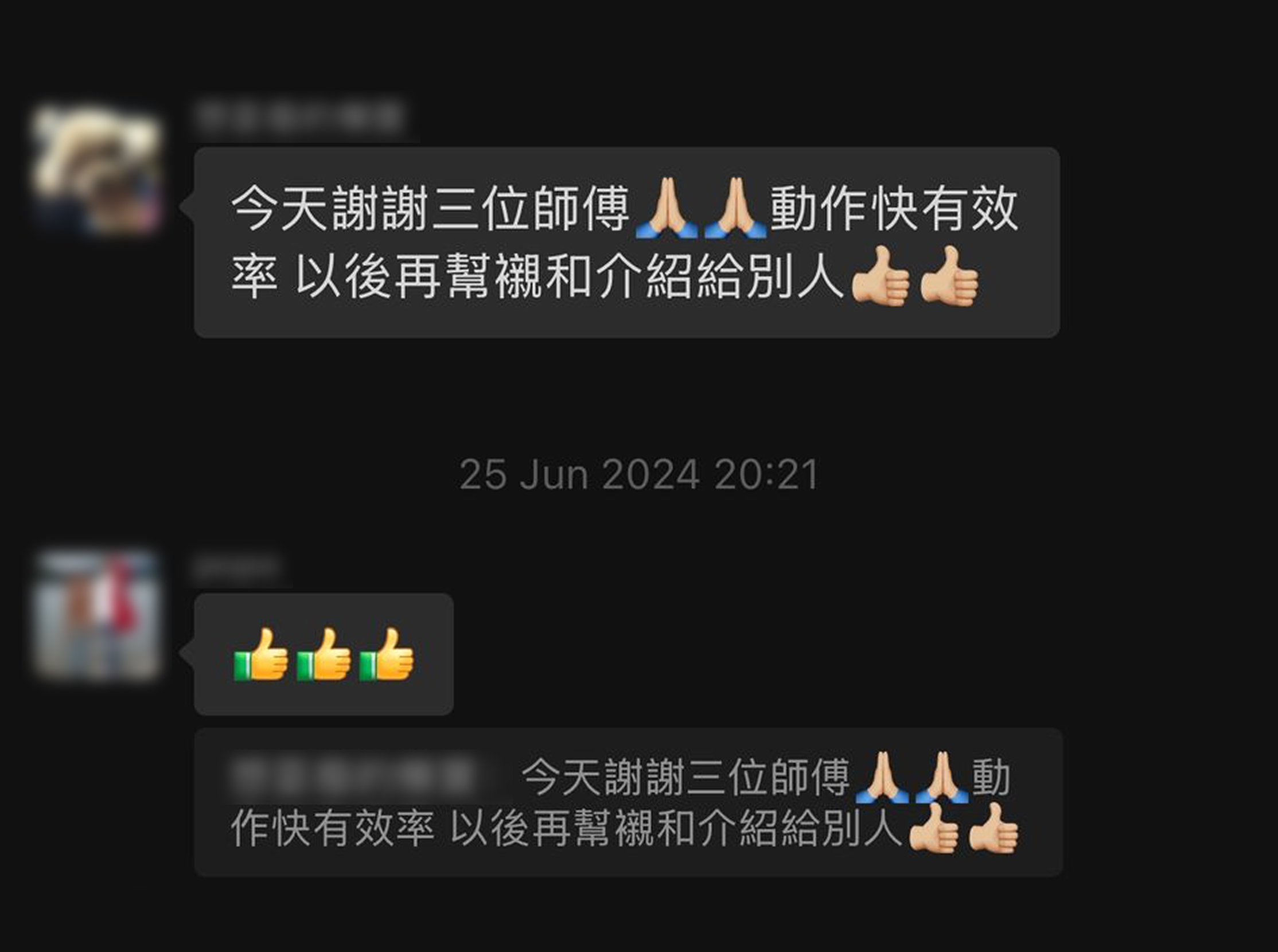1278x952 pixels.
Task: Open the first sender's blurred profile avatar
Action: pos(97,170)
